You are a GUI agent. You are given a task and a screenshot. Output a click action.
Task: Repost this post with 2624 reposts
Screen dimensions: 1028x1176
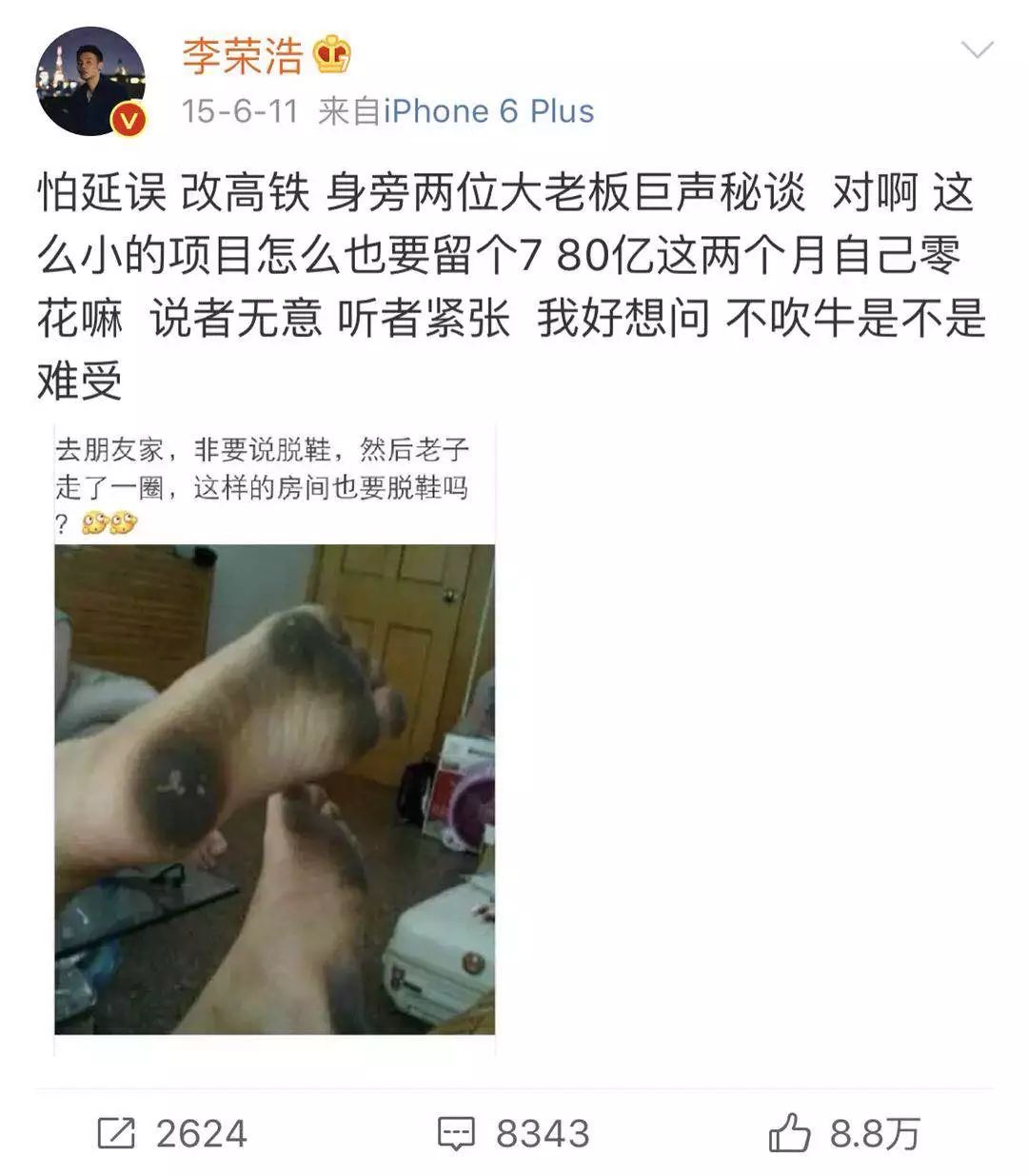(172, 1133)
